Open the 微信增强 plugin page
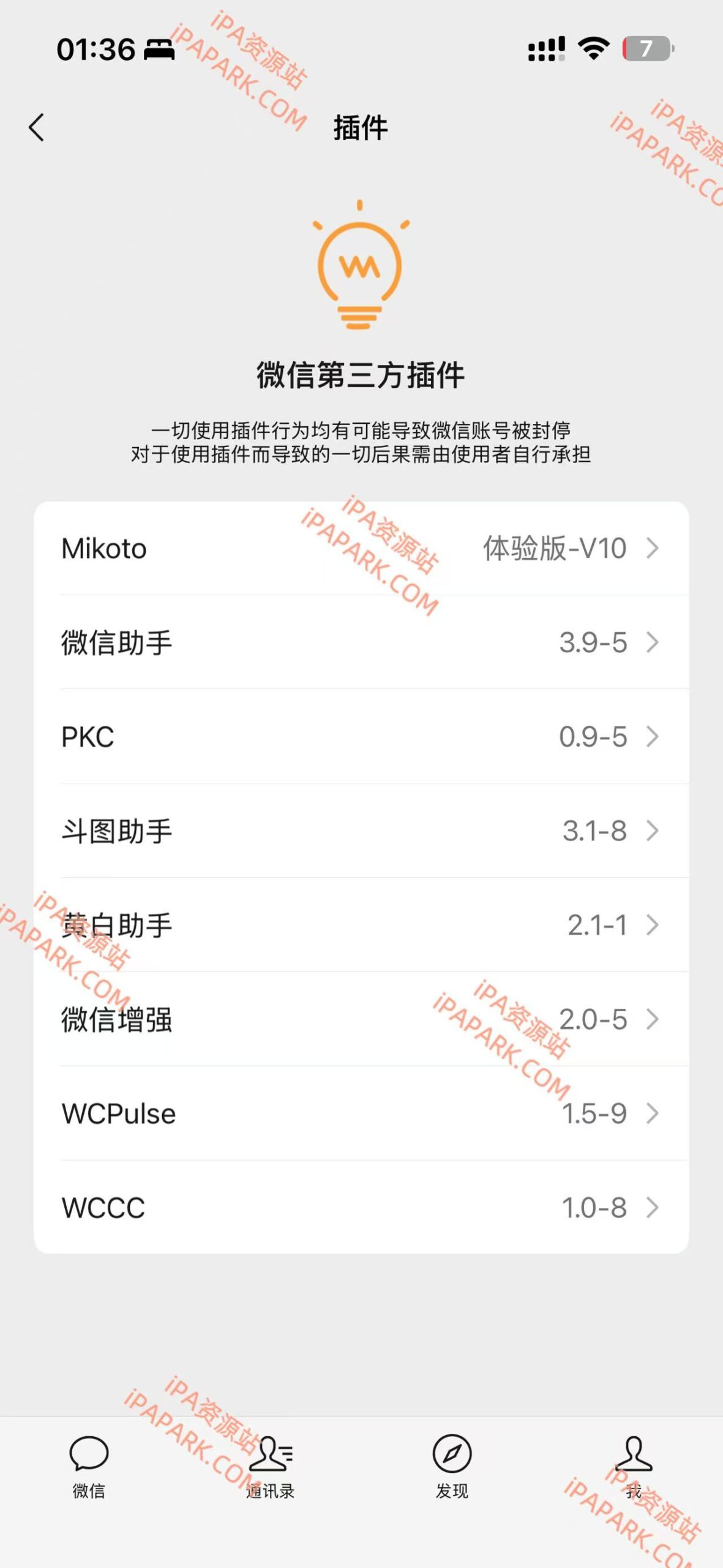The width and height of the screenshot is (723, 1568). click(x=361, y=1020)
